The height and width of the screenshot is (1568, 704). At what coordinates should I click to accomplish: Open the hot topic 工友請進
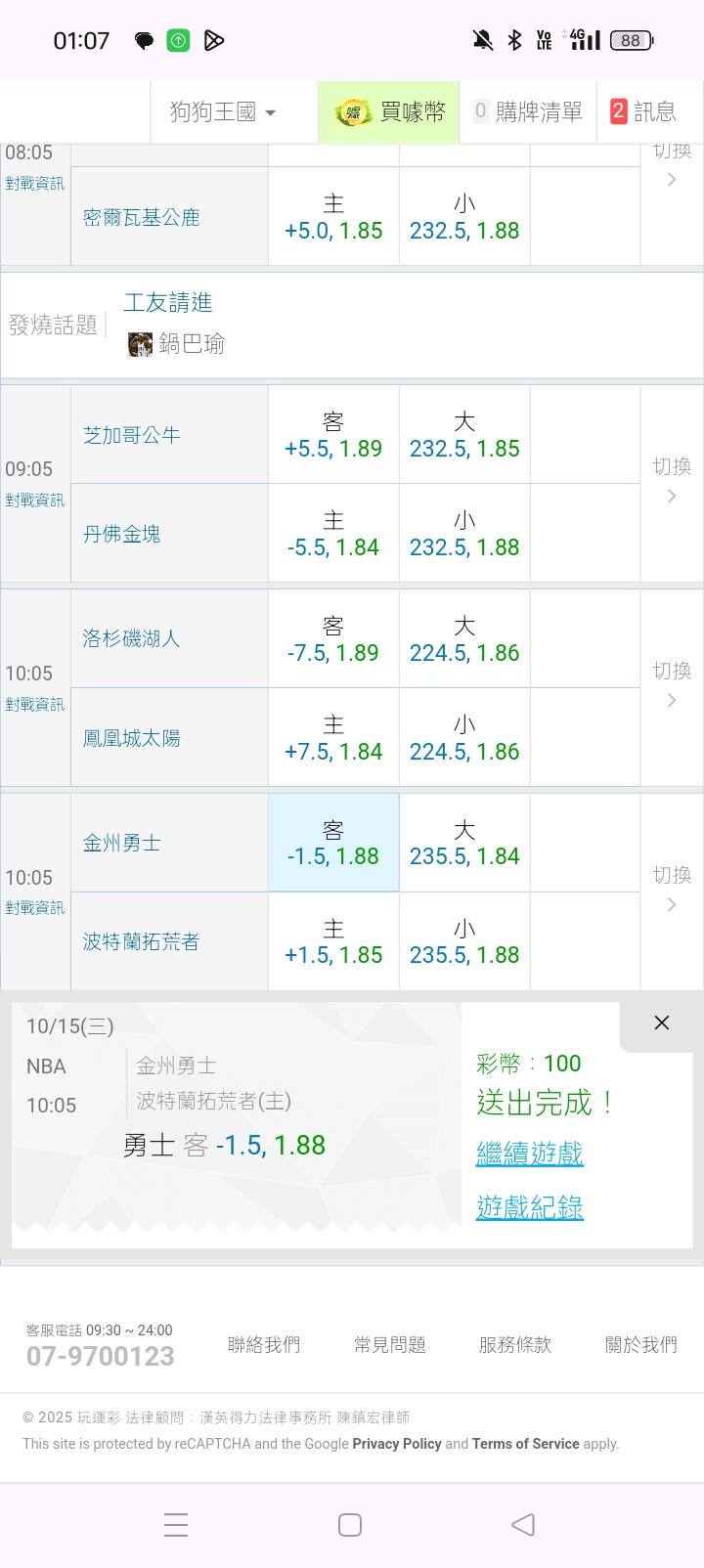(x=168, y=303)
